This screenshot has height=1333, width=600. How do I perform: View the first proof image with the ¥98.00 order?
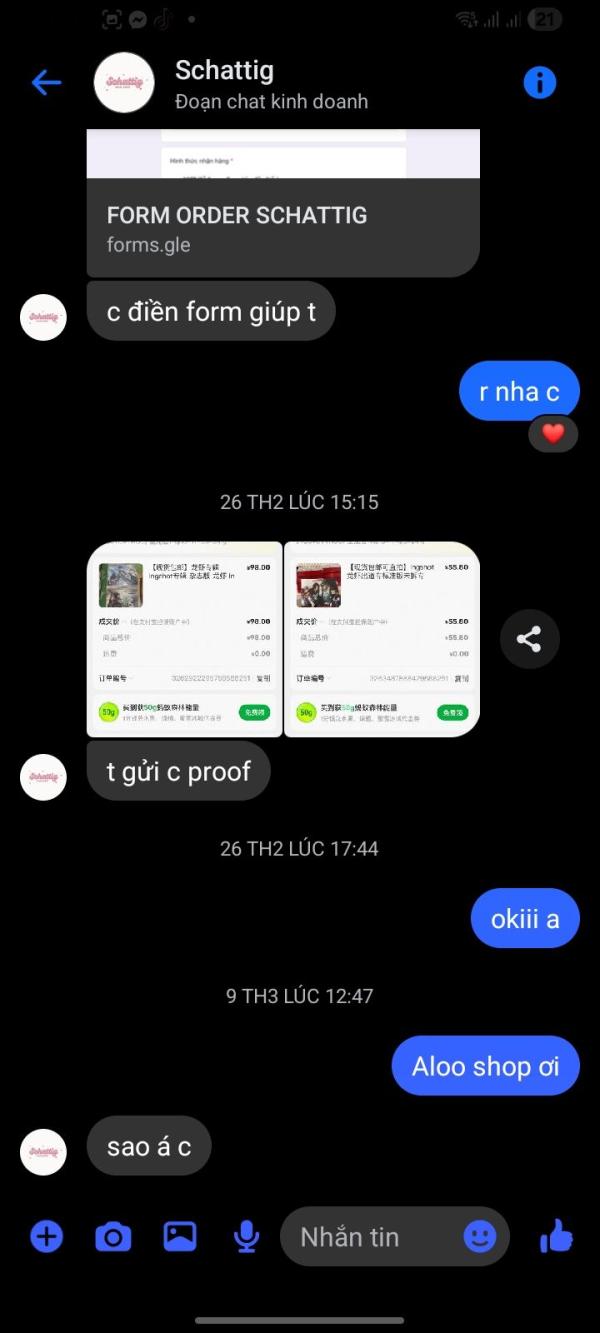[x=185, y=639]
